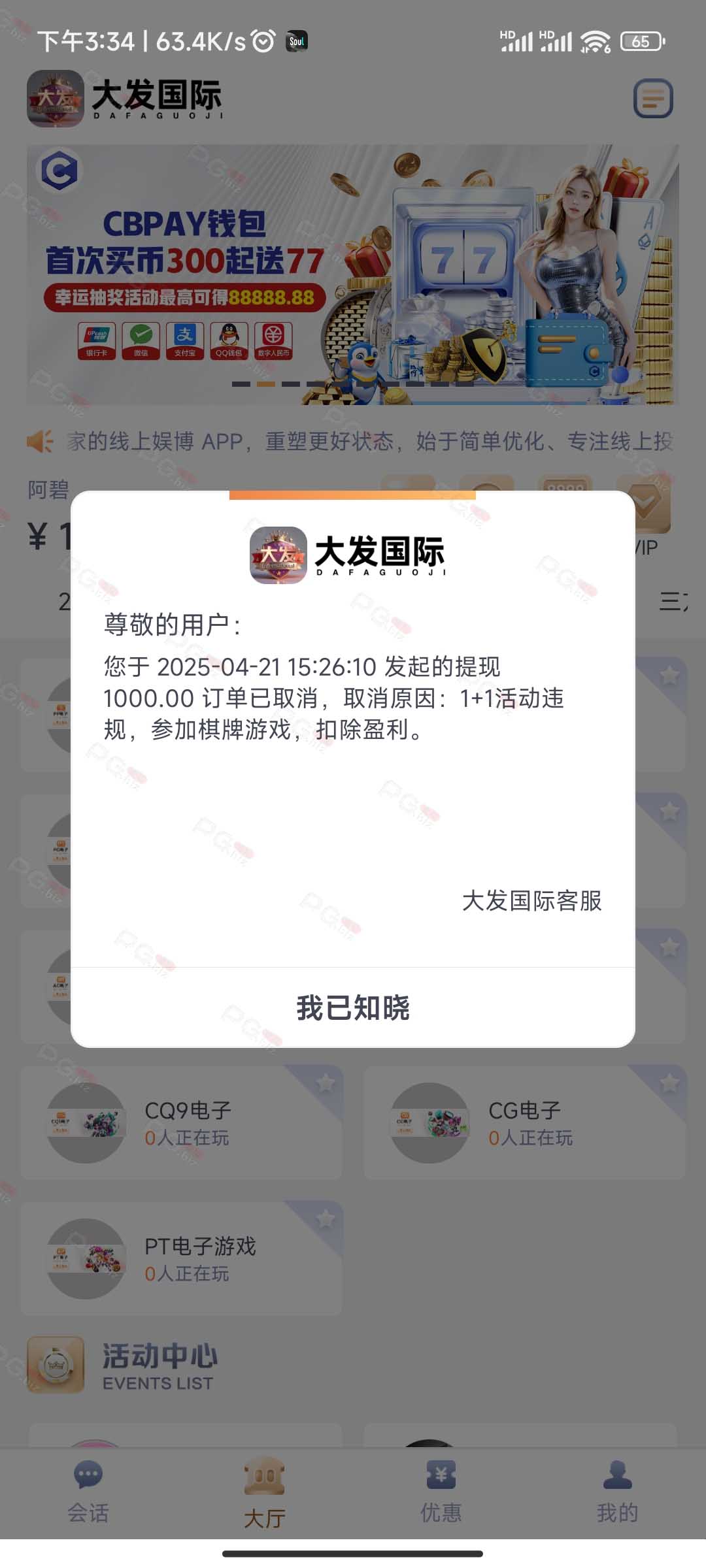
Task: Switch to the 我的 tab
Action: tap(618, 1492)
